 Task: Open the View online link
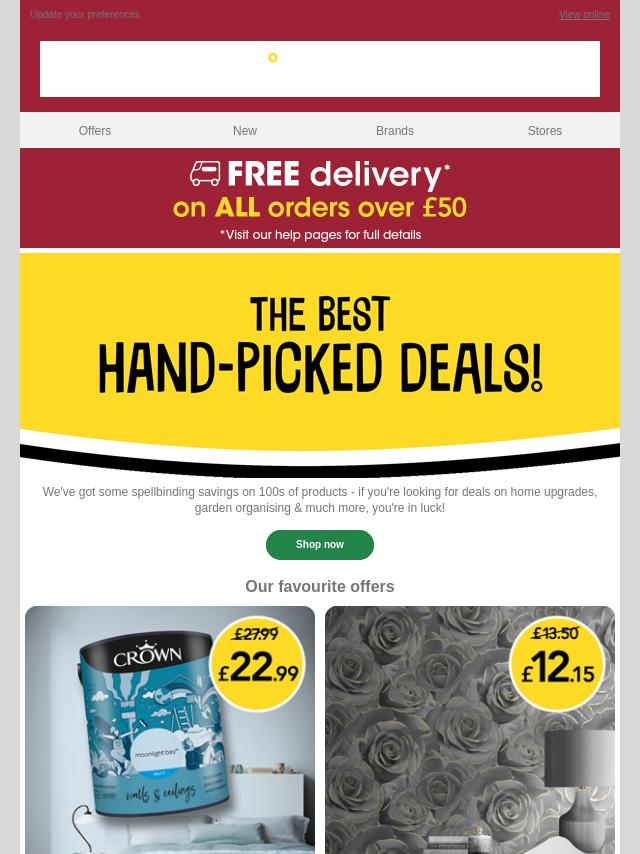tap(584, 15)
